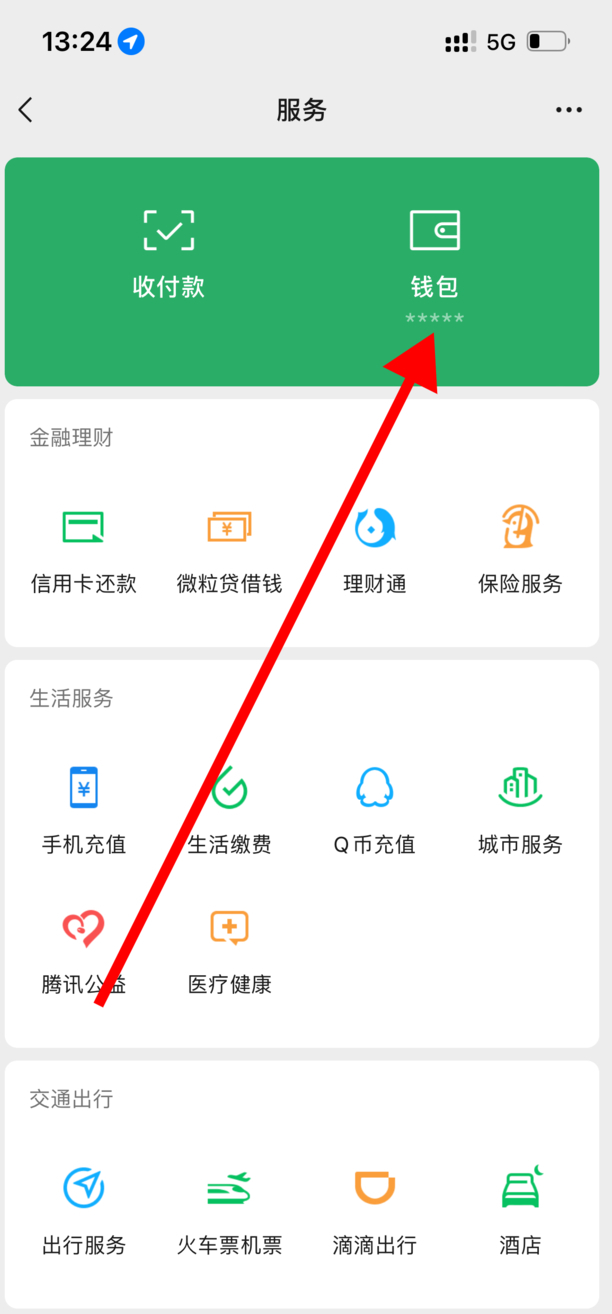Open the 钱包 wallet

(435, 254)
